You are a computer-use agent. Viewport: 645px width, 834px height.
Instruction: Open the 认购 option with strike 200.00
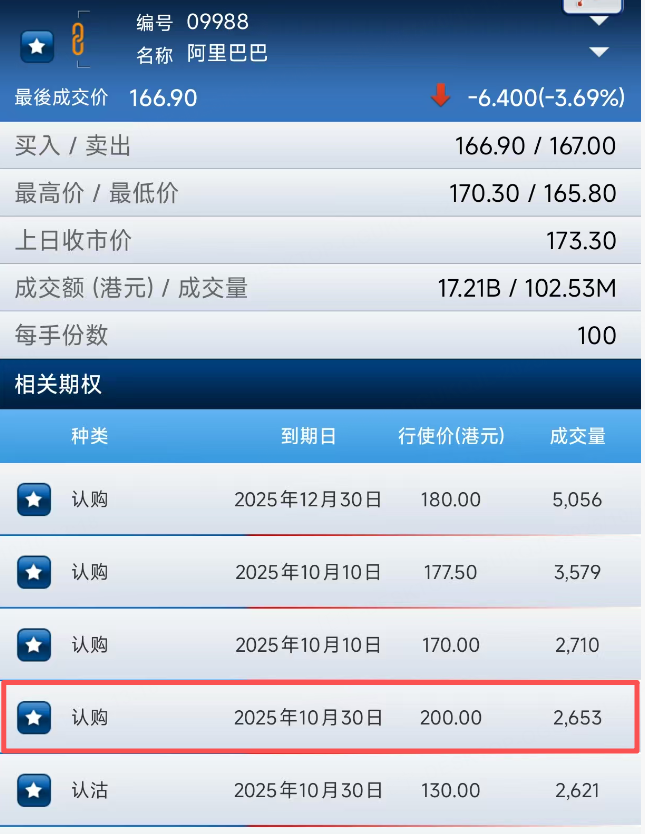coord(320,718)
